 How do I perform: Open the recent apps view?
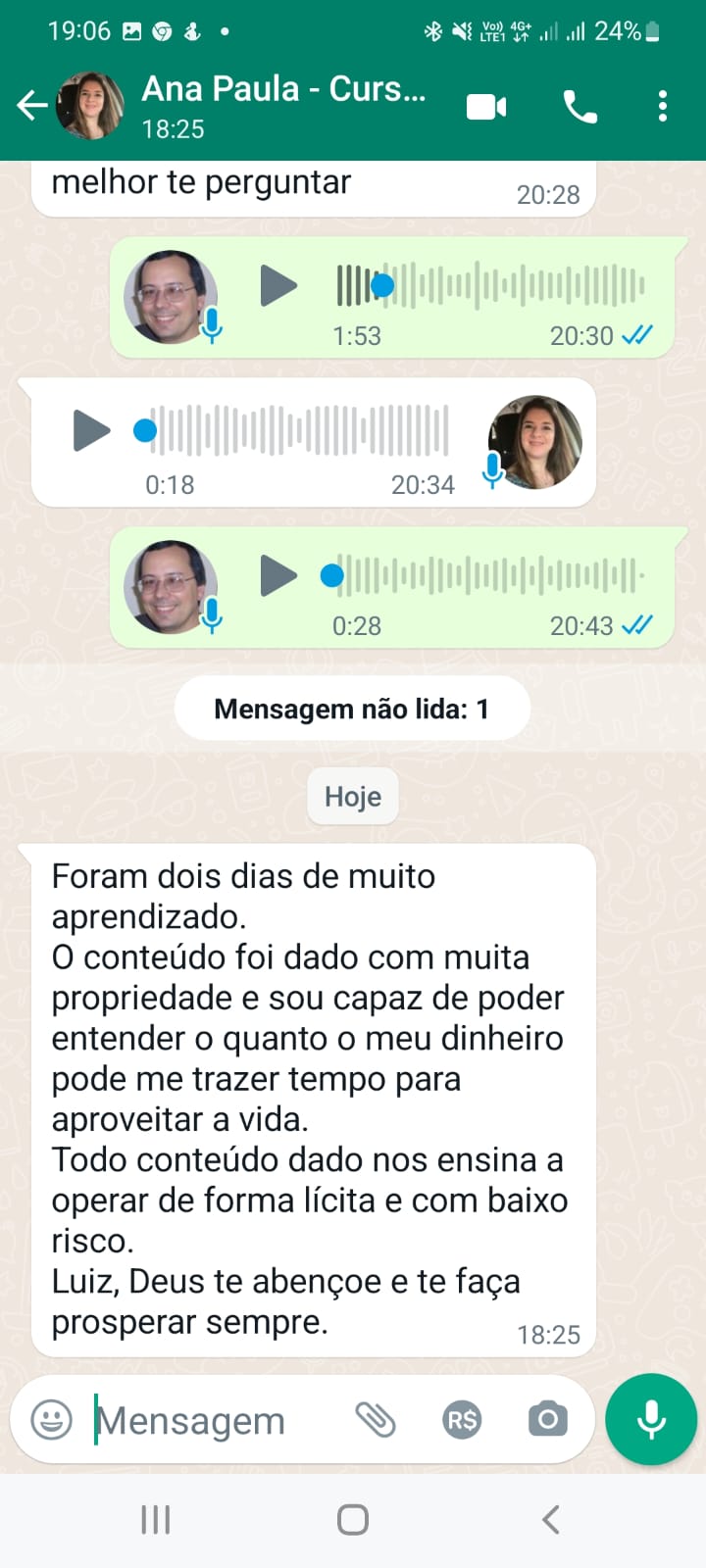[x=156, y=1520]
